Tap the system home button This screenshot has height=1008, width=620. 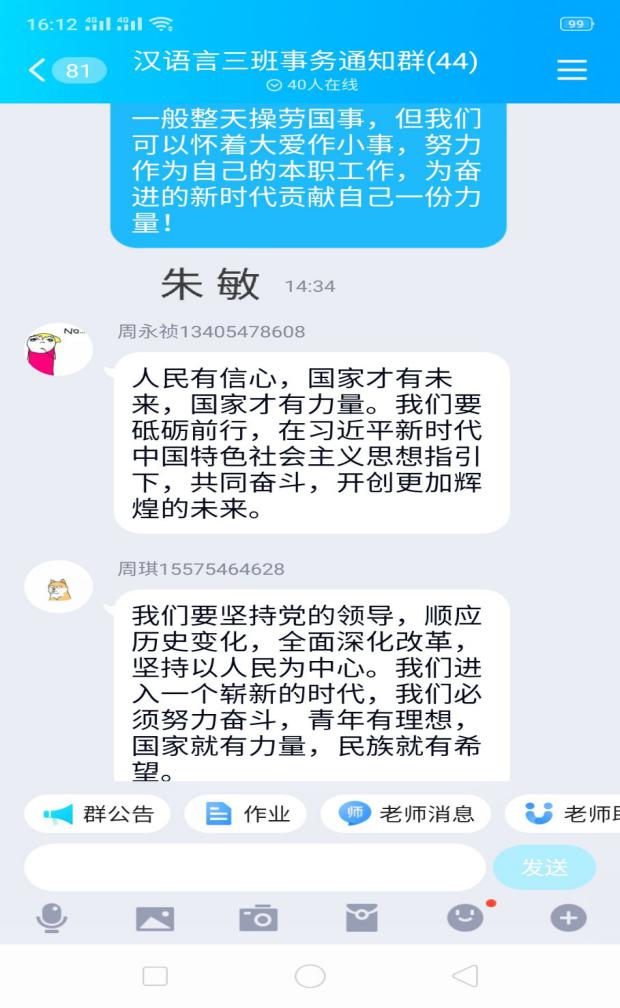click(310, 976)
